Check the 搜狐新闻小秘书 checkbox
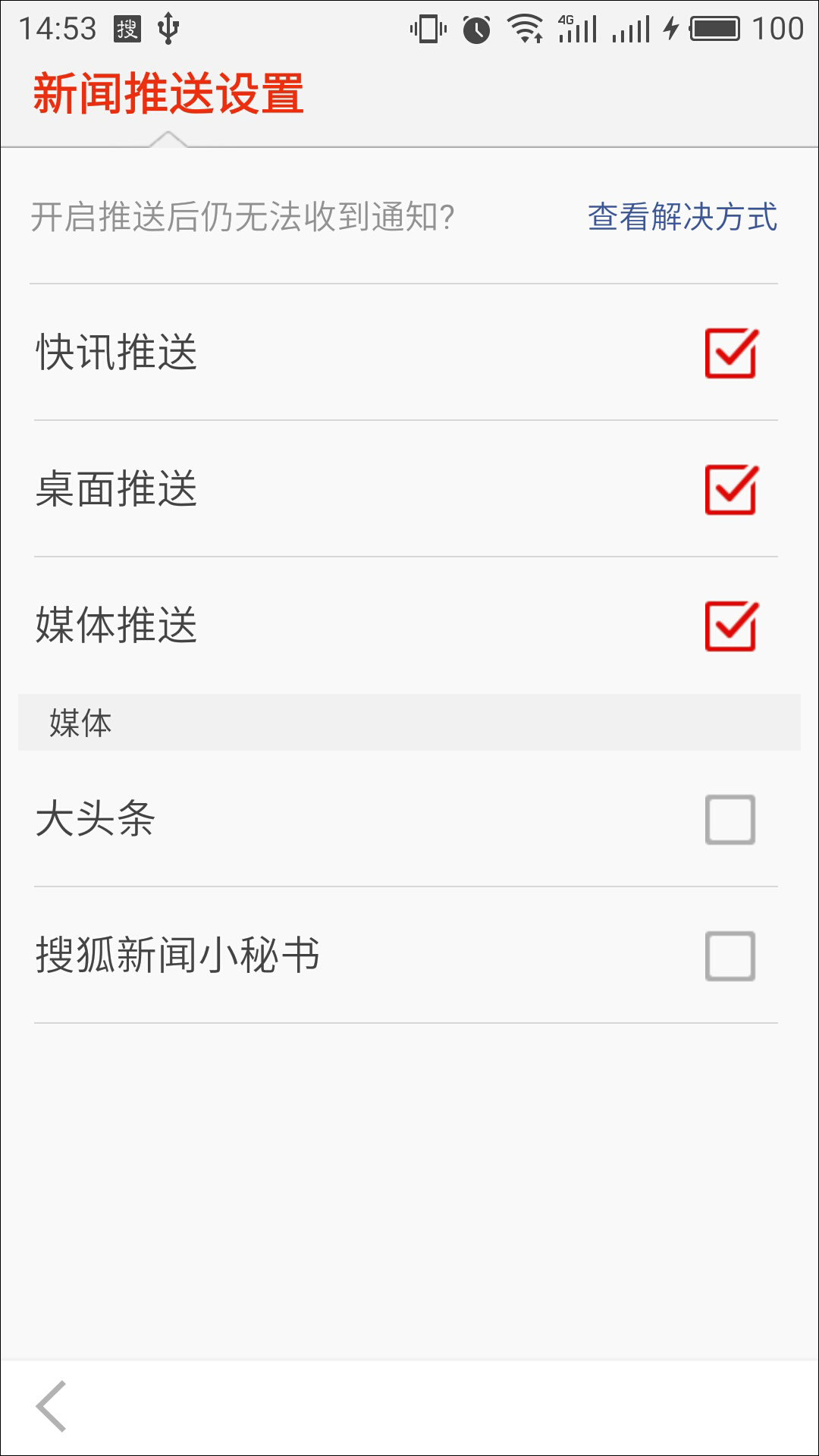This screenshot has height=1456, width=819. pos(730,956)
